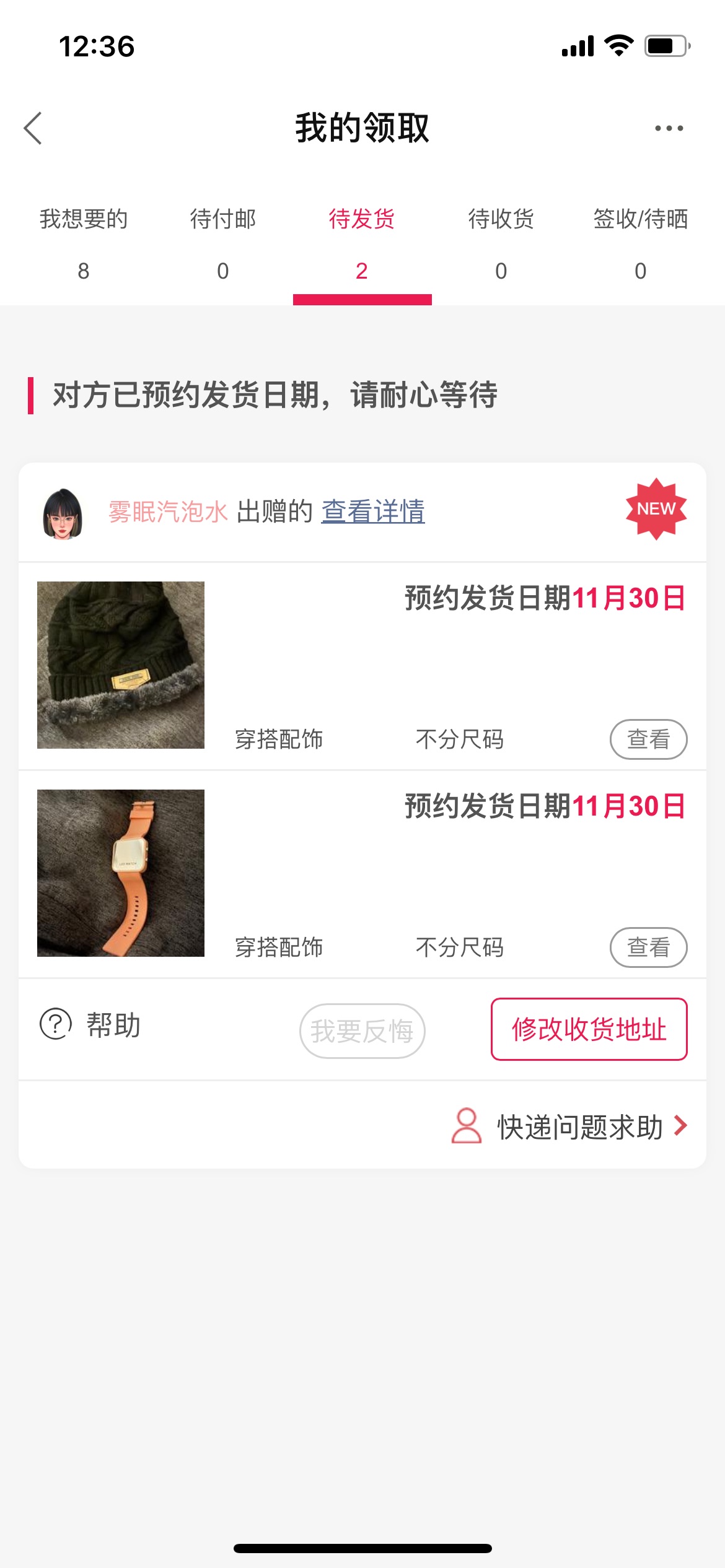Open the 签收/待晒 tab

click(640, 243)
